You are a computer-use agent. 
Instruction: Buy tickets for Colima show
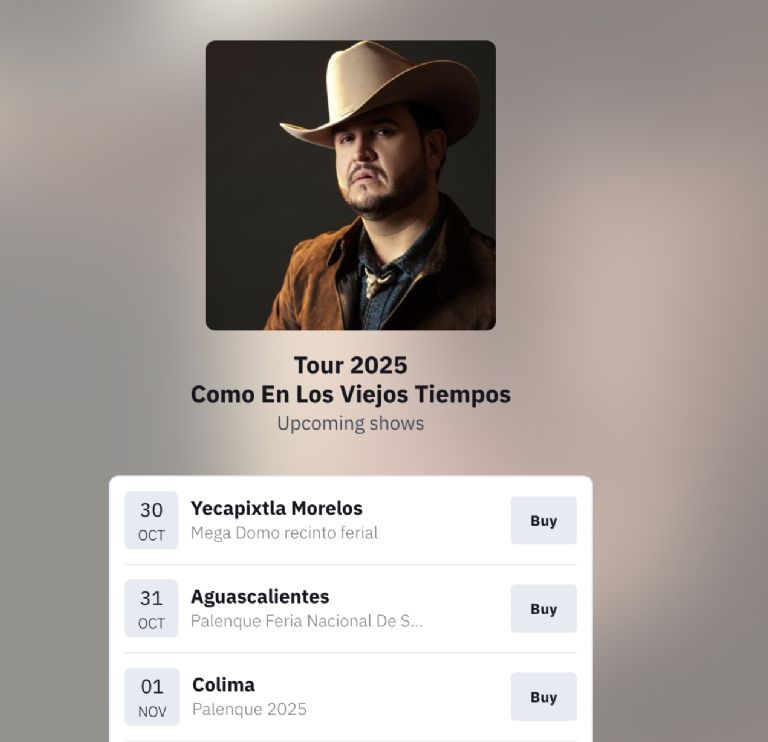(543, 697)
